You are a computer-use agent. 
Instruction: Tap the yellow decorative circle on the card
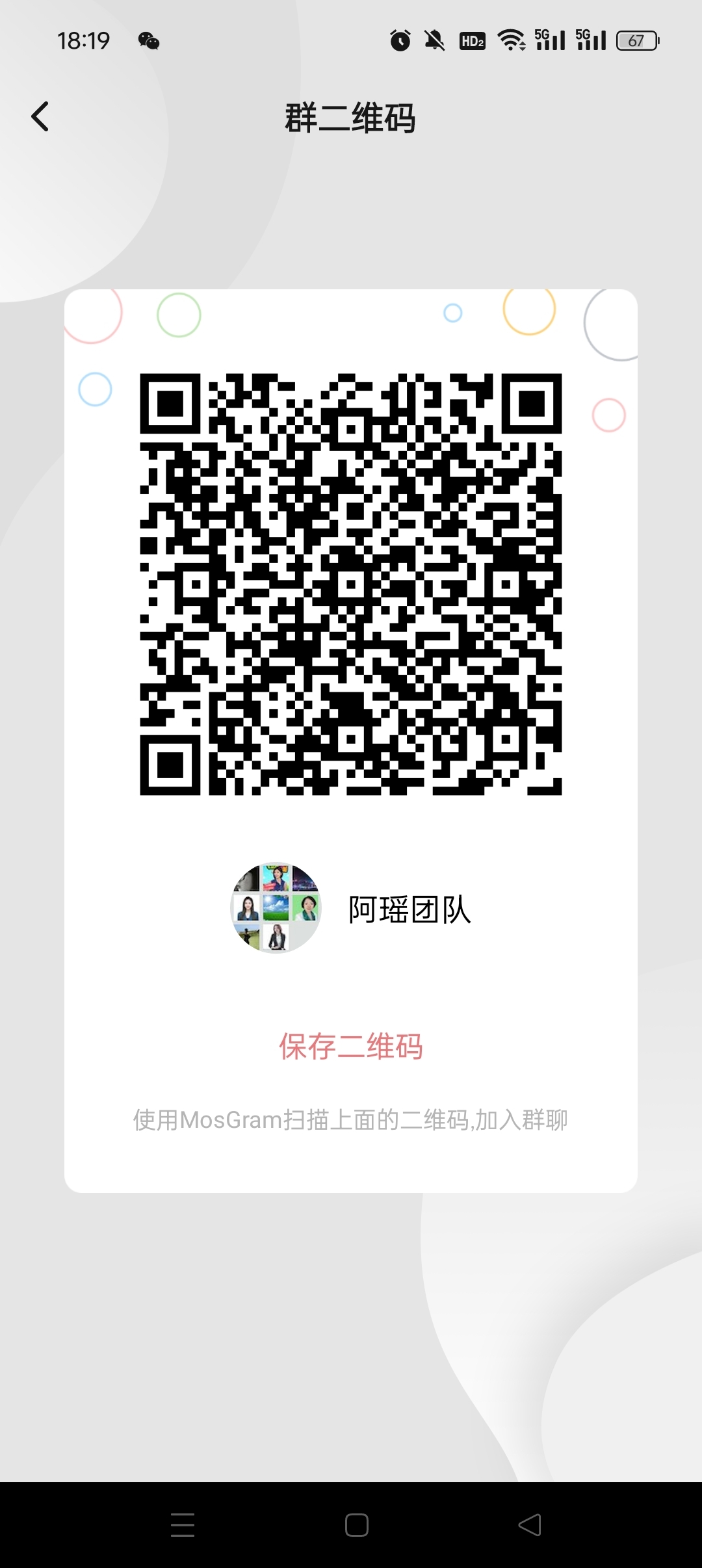pos(528,313)
